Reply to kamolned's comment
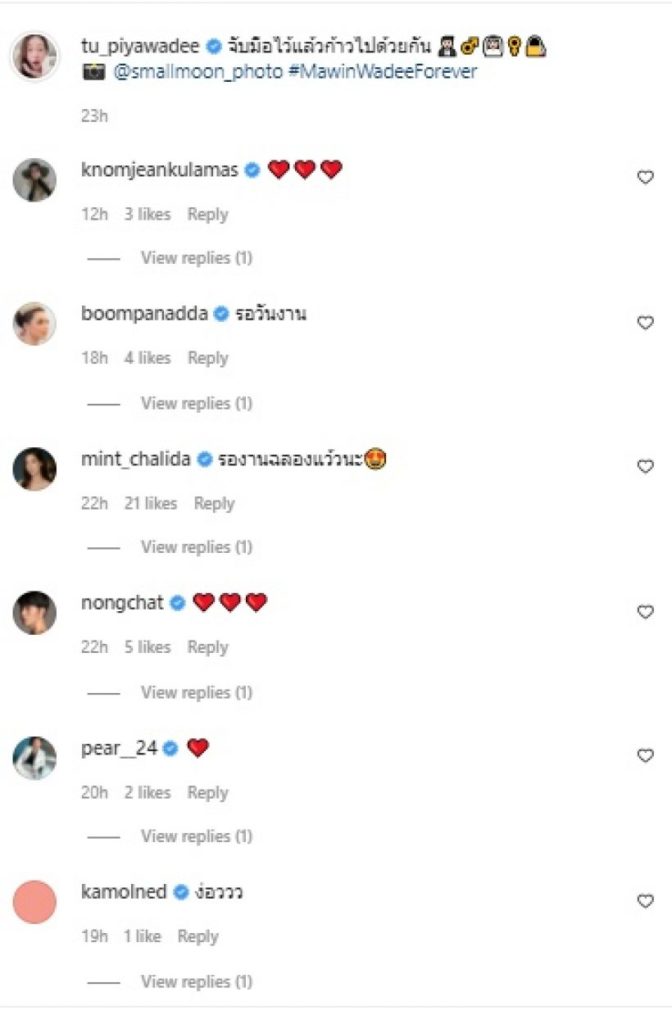This screenshot has width=672, height=1024. point(197,936)
